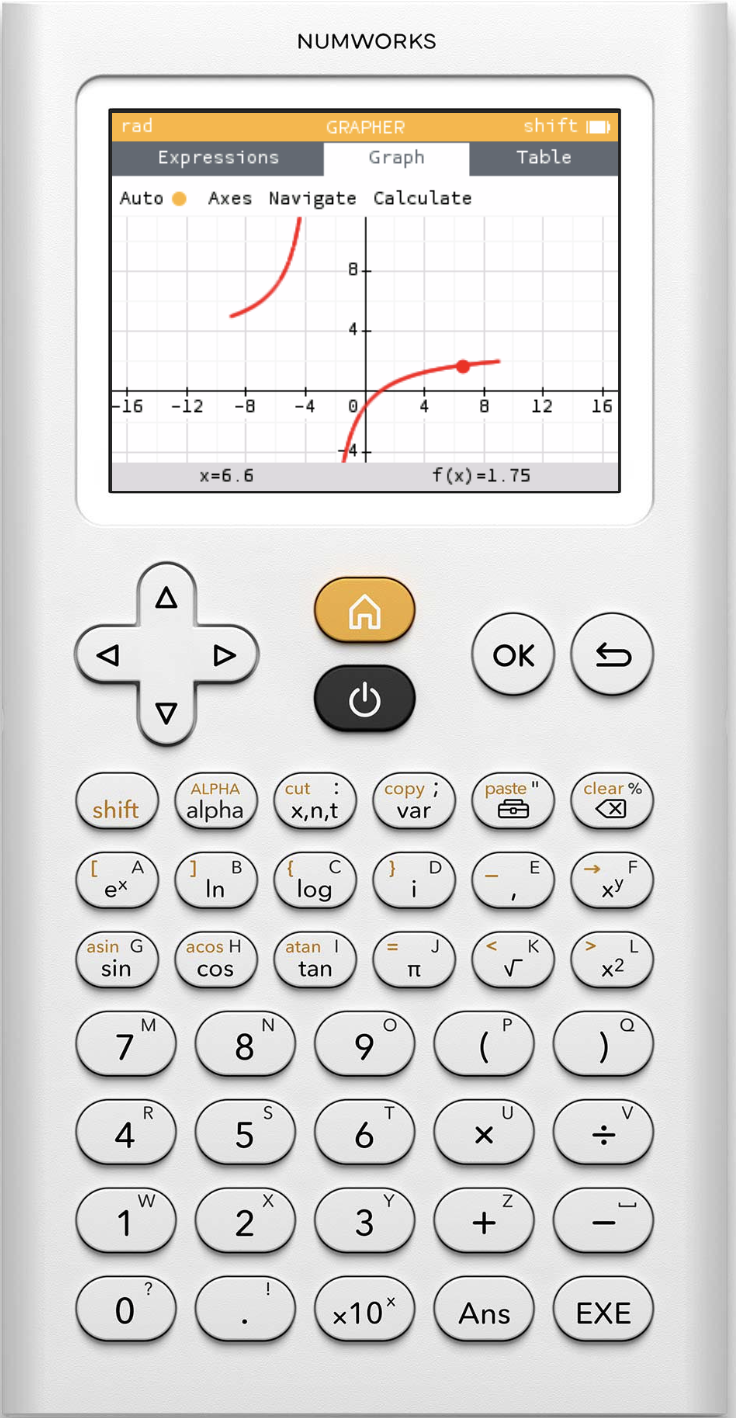Disable the Auto graph window setting
The width and height of the screenshot is (736, 1418).
152,198
